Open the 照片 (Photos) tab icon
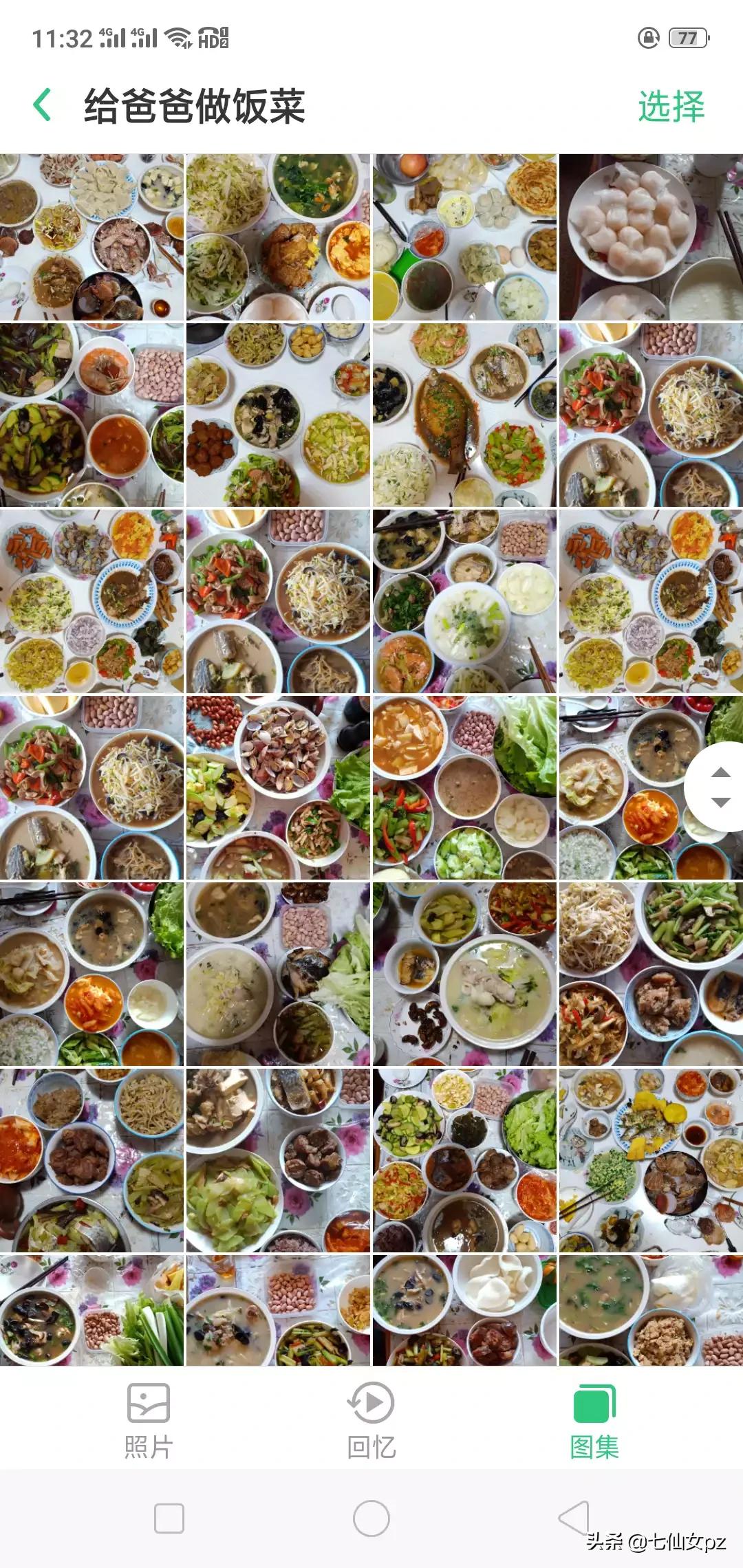743x1568 pixels. [147, 1404]
